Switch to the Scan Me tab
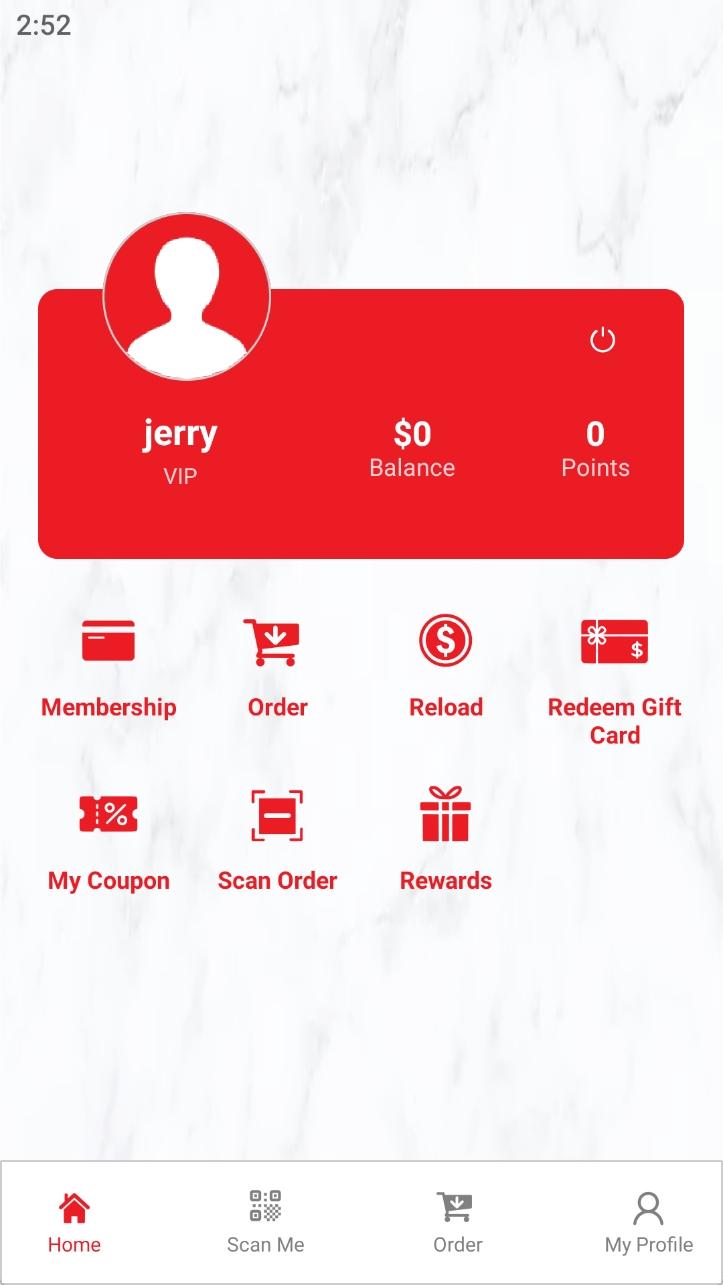 click(265, 1222)
